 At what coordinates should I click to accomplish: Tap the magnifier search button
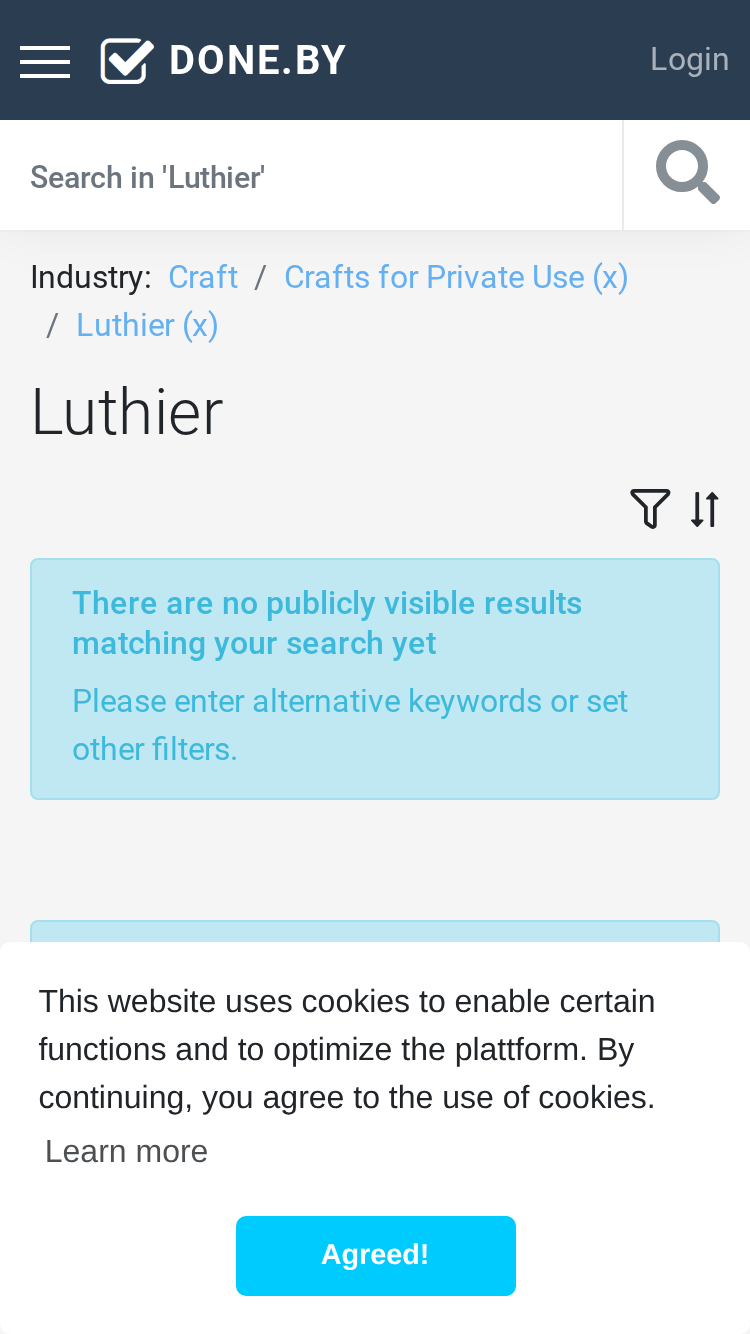click(x=687, y=176)
